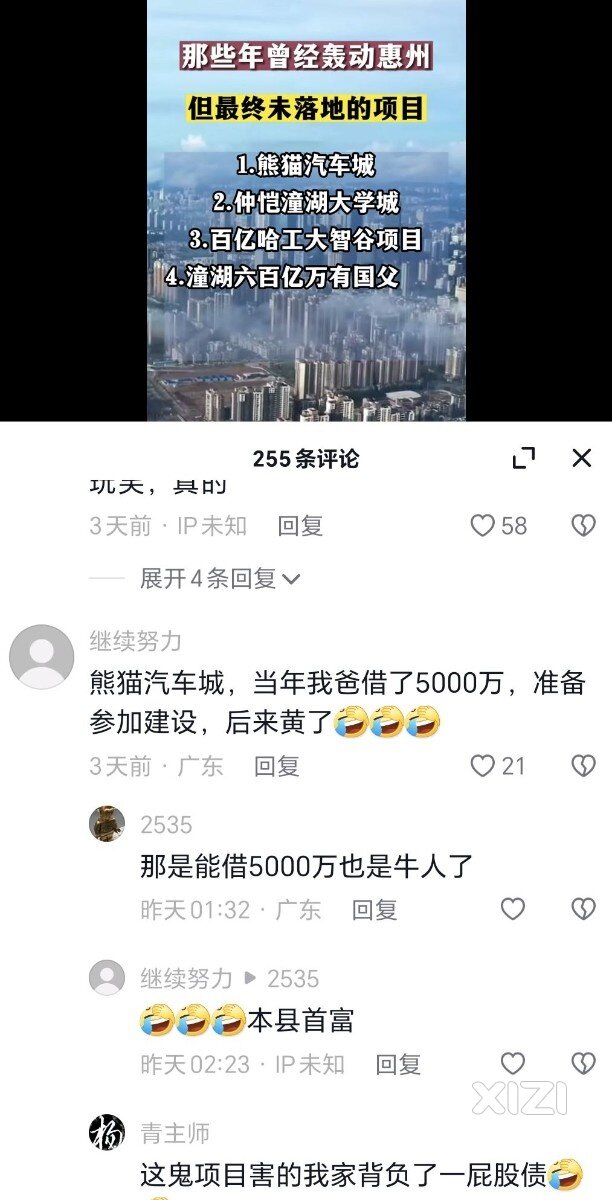Reply to the 本县首富 comment
This screenshot has height=1200, width=612.
pos(398,1065)
